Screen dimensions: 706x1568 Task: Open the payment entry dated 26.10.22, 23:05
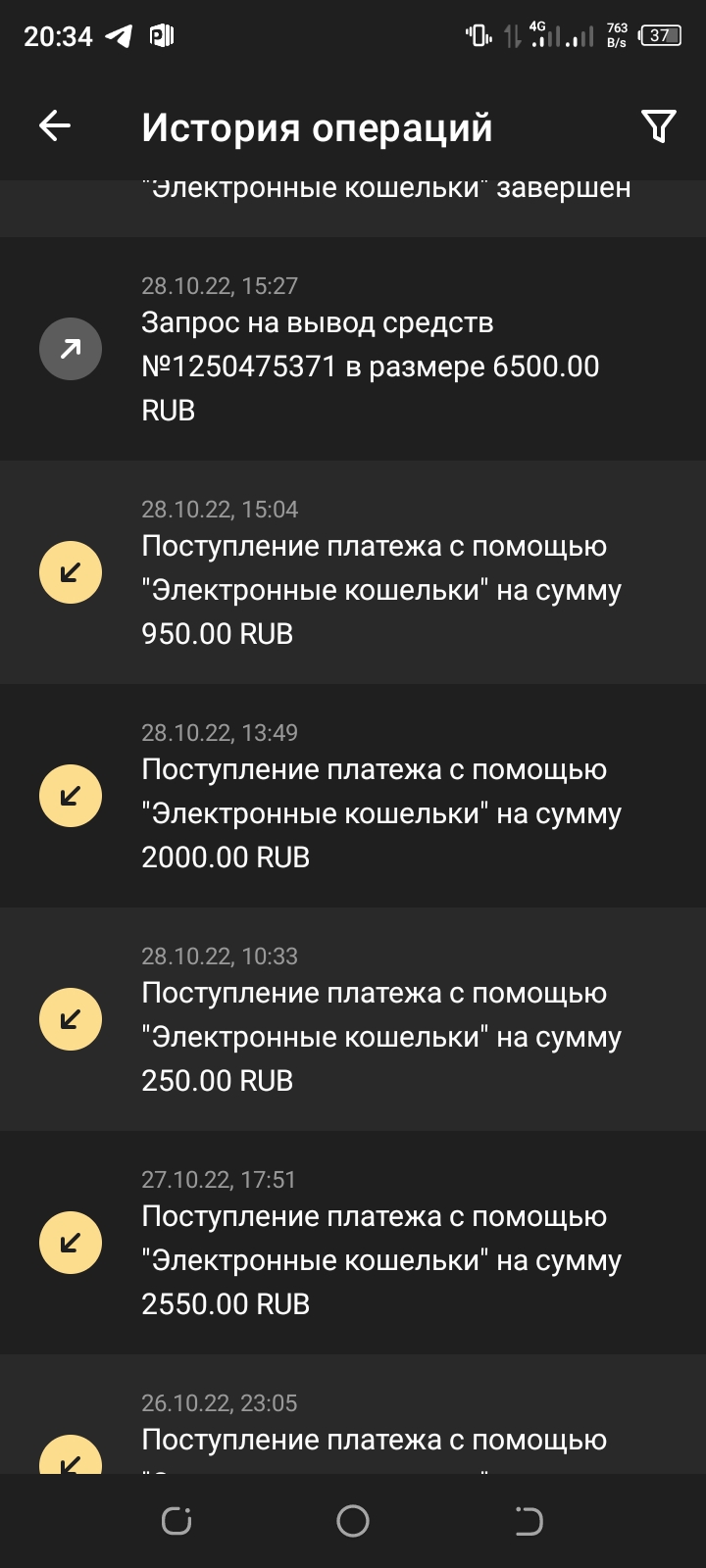353,1414
